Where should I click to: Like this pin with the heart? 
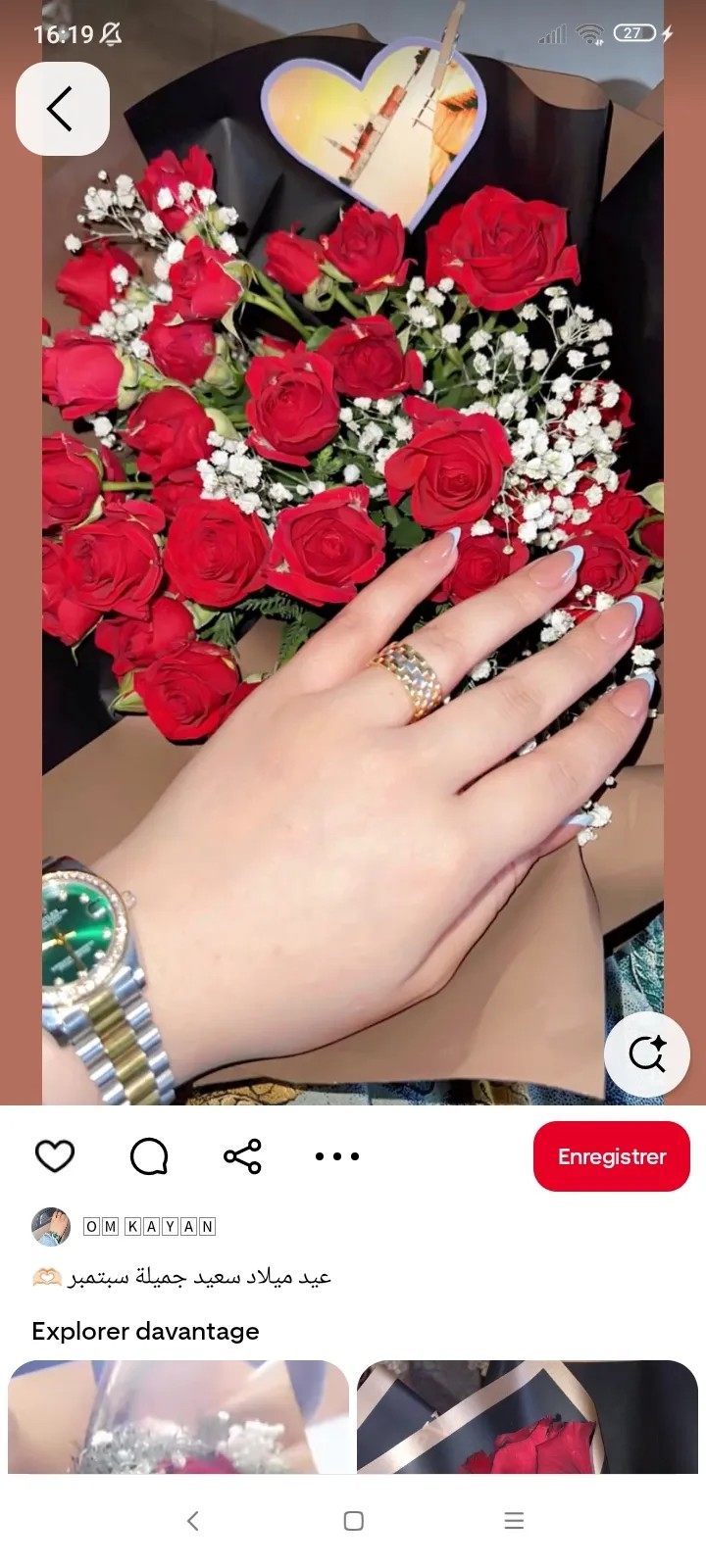coord(55,1156)
